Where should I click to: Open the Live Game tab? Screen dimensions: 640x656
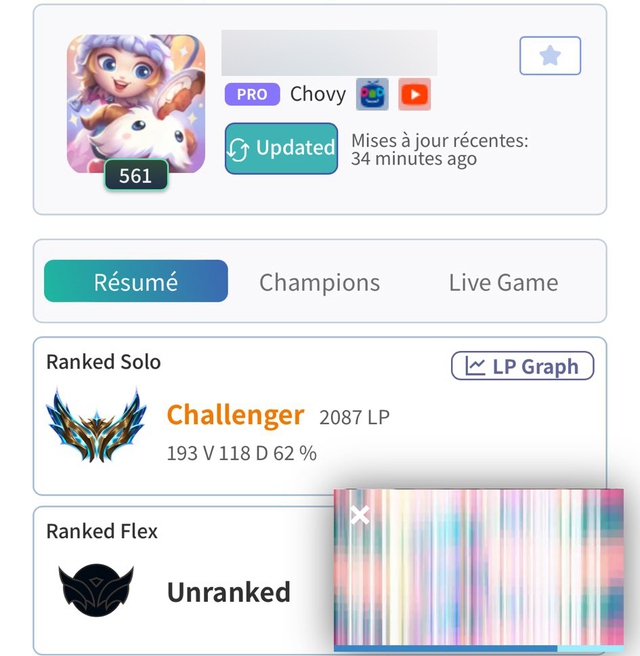pyautogui.click(x=503, y=282)
